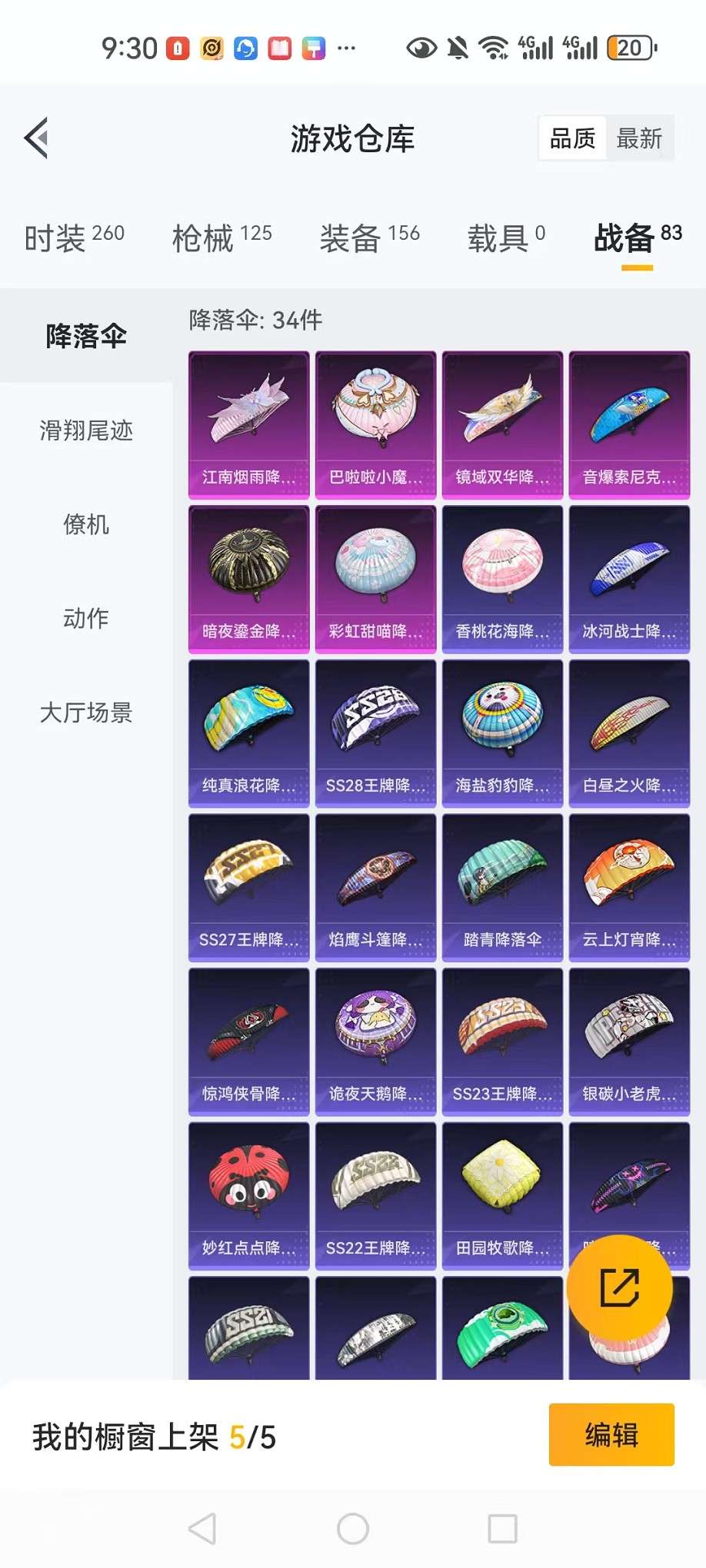The width and height of the screenshot is (706, 1568).
Task: Sort by 最新
Action: pos(640,138)
